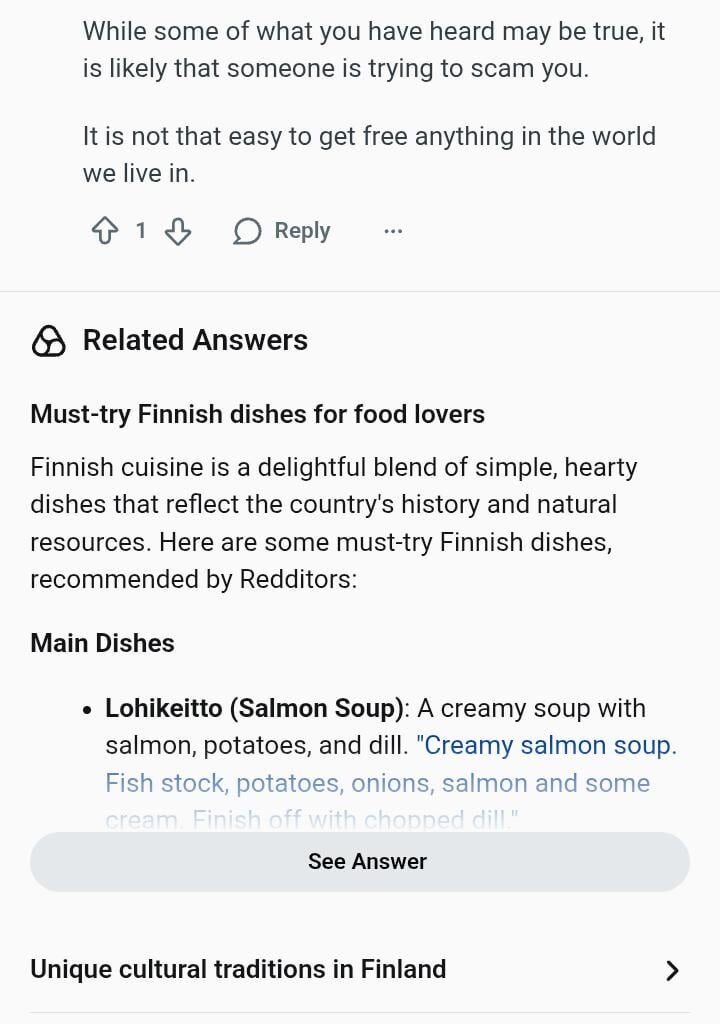Tap the Reply button text

pos(302,230)
